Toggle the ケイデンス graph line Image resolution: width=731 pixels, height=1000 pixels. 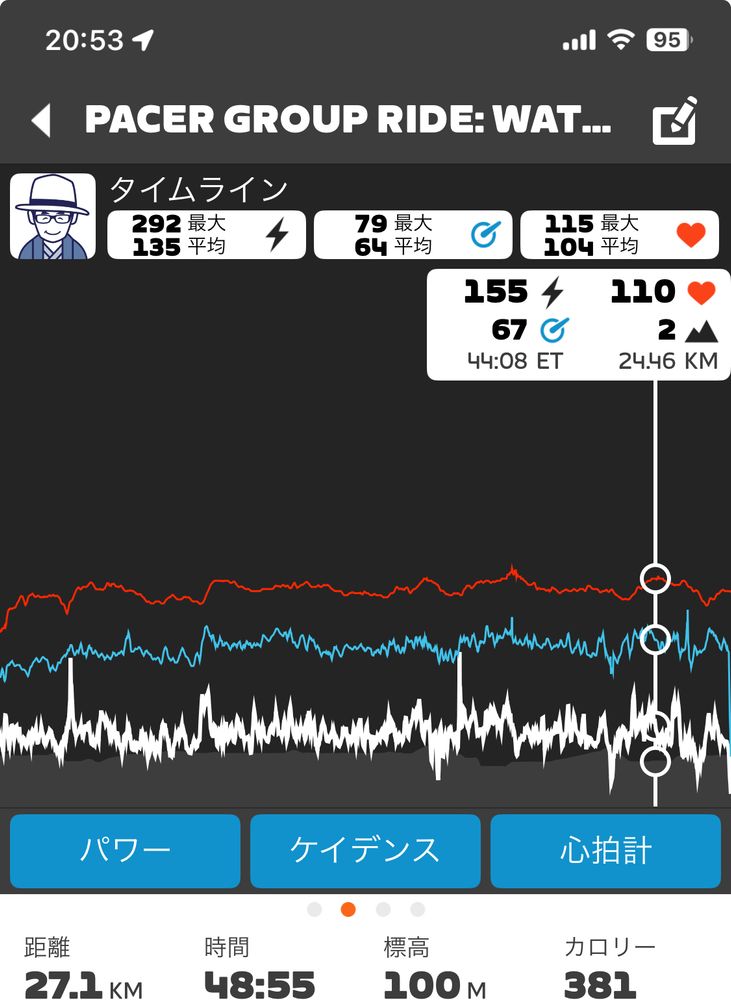point(365,851)
